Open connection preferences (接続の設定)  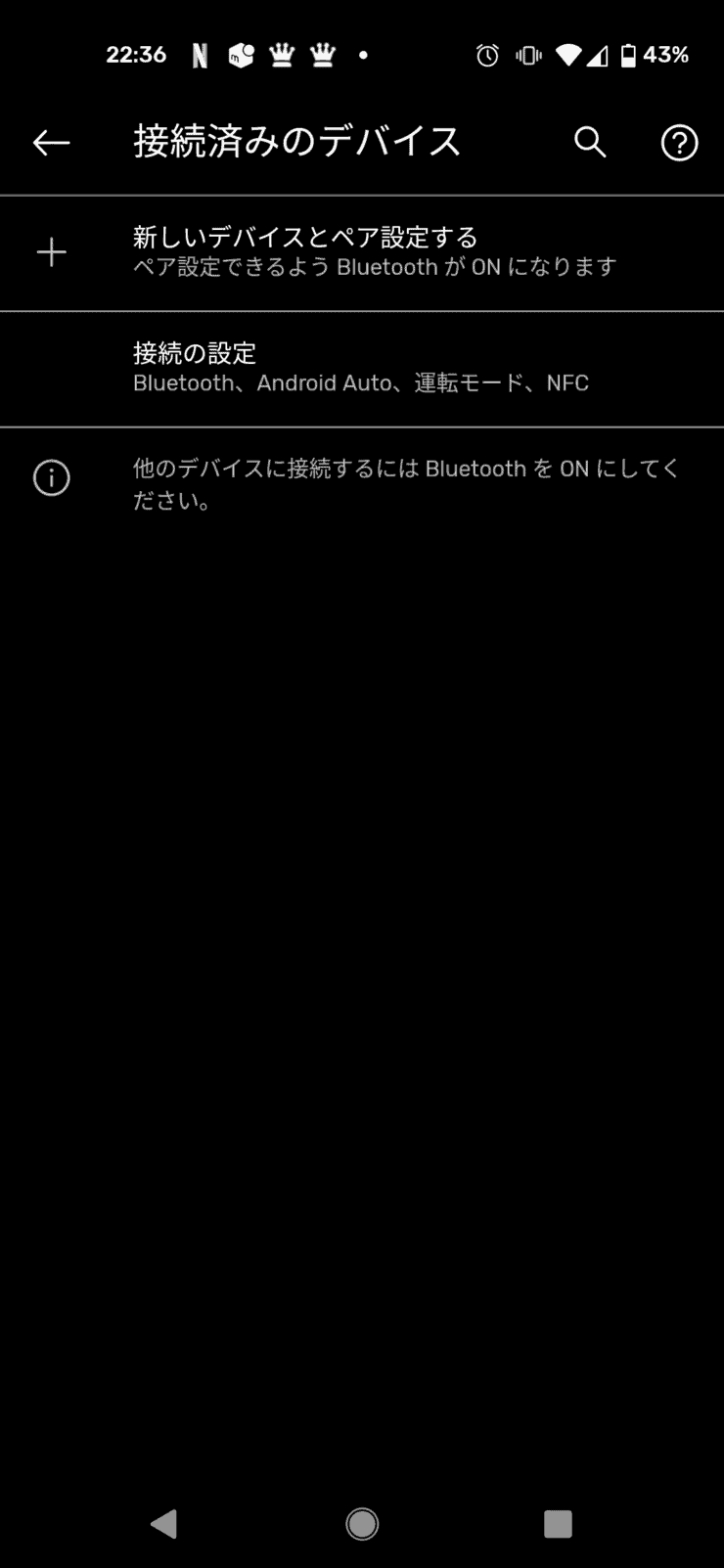[x=362, y=369]
